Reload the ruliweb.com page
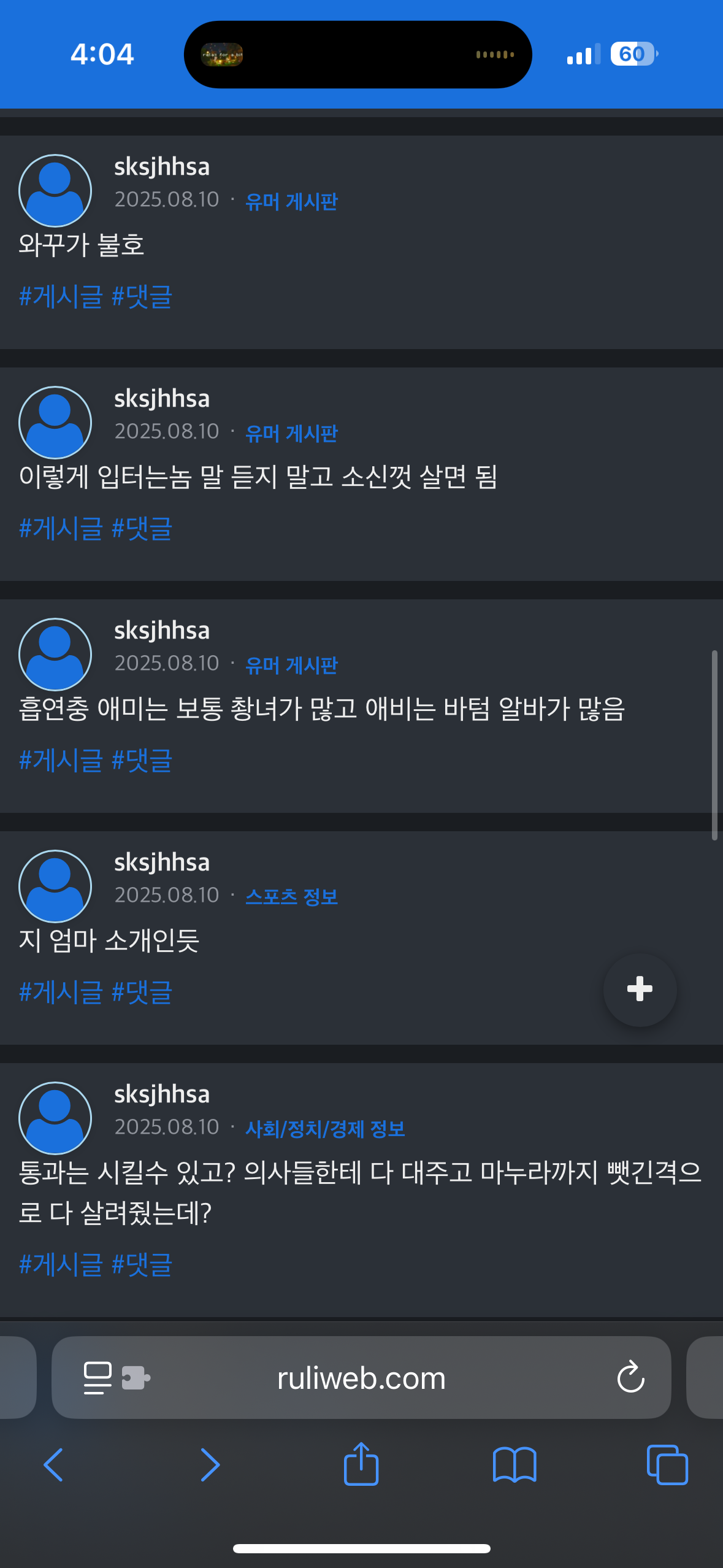This screenshot has width=723, height=1568. tap(630, 1377)
